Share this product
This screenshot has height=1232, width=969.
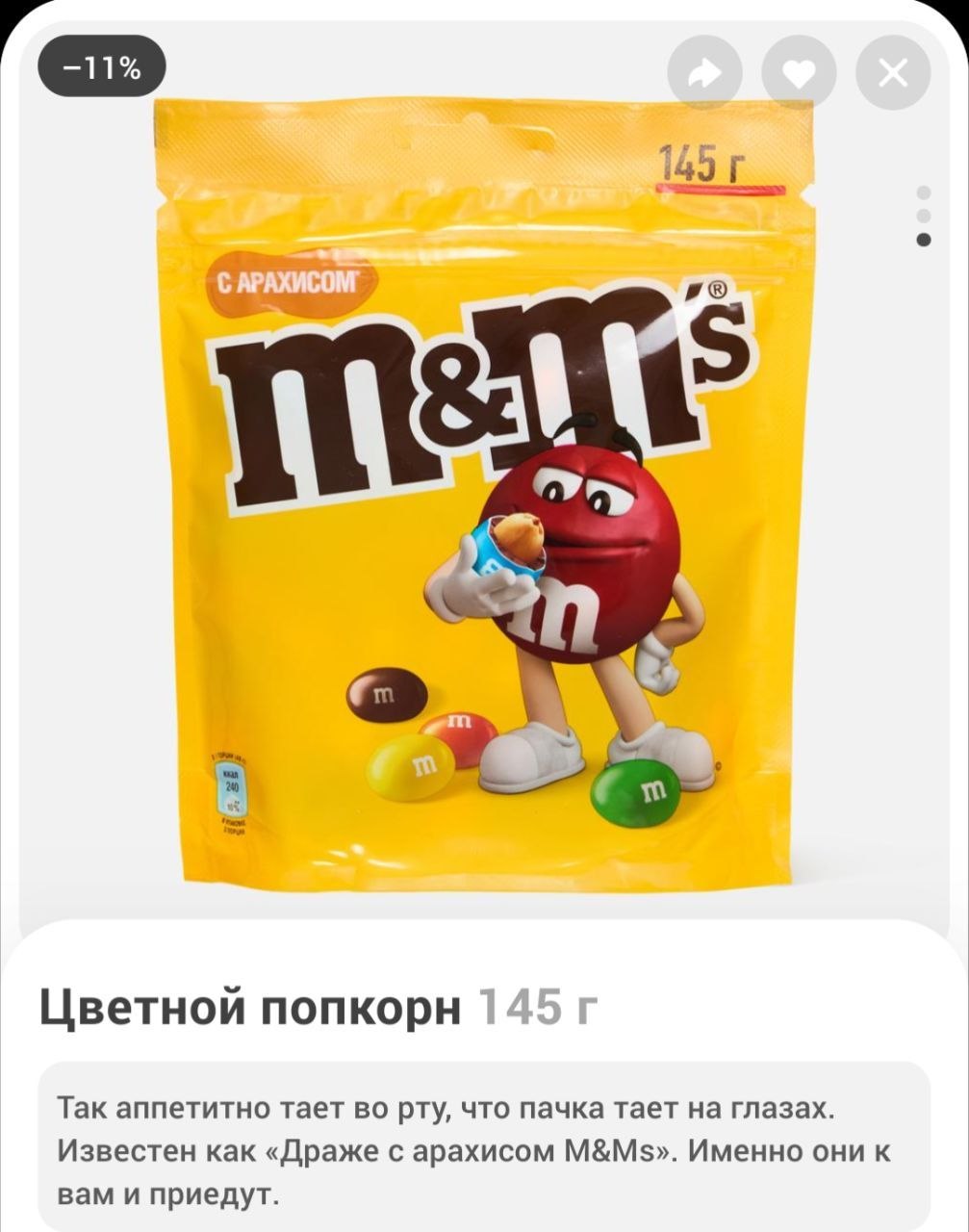(706, 73)
